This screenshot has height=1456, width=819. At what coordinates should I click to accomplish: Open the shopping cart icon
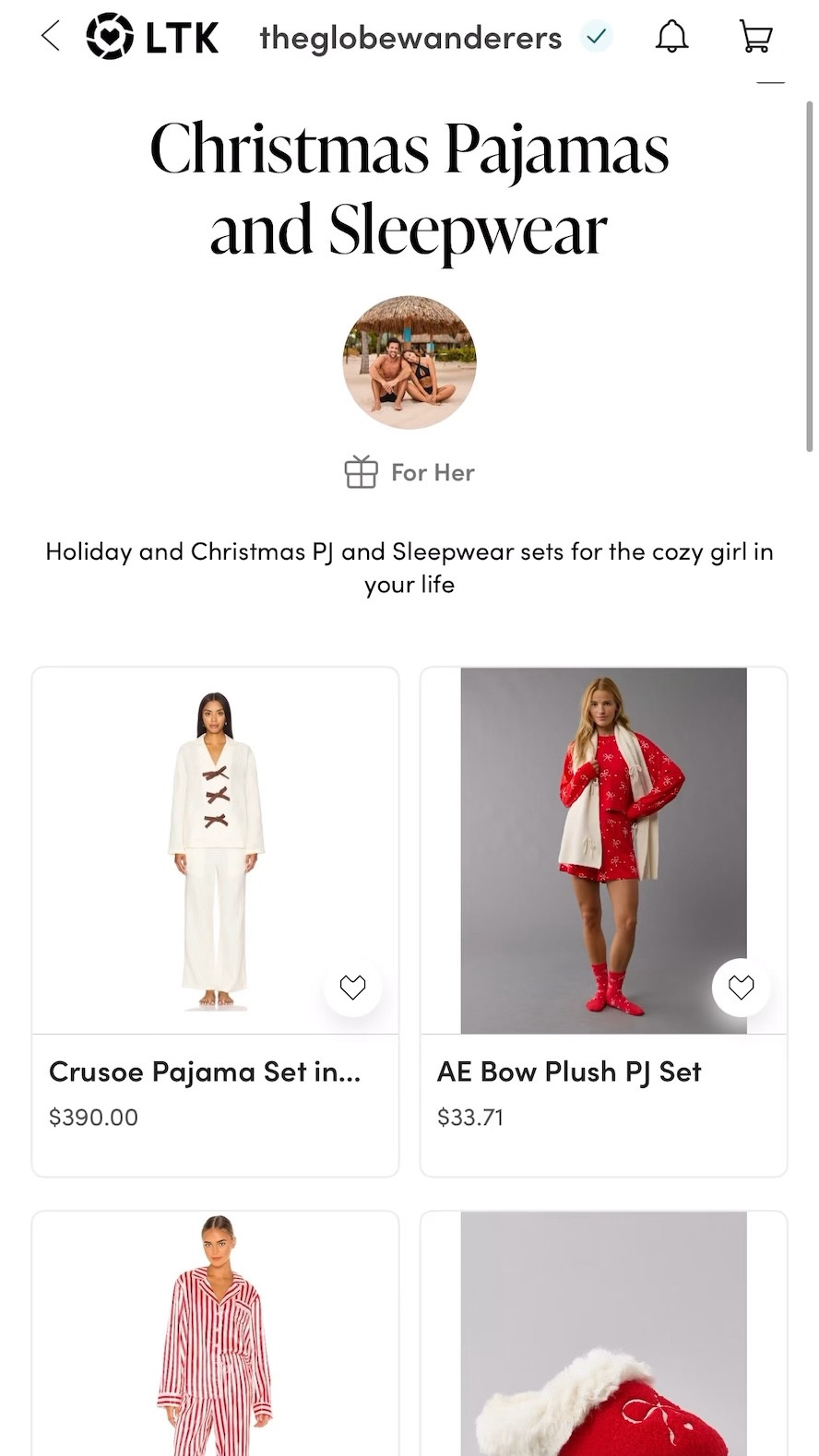(x=755, y=36)
